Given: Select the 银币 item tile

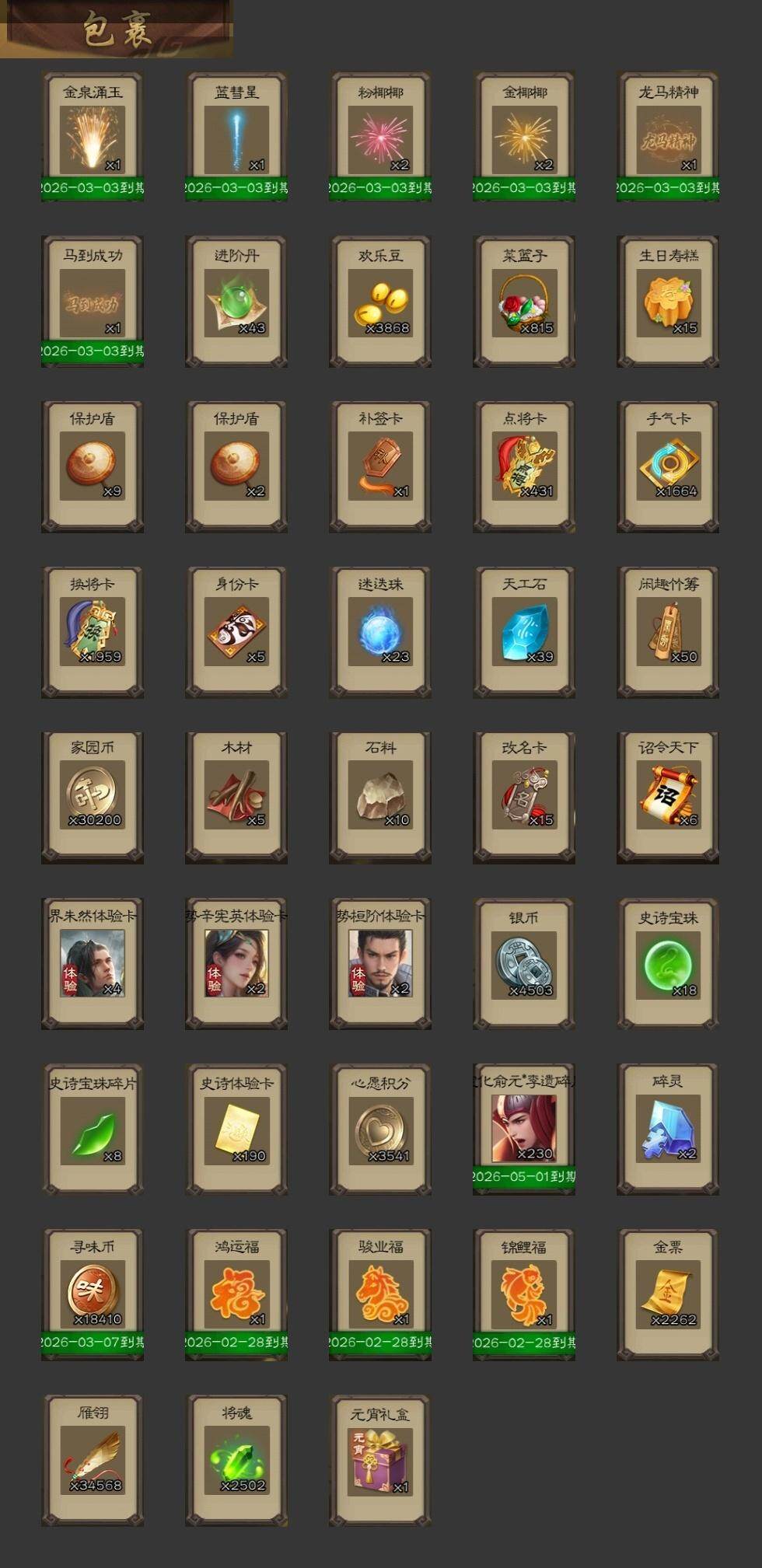Looking at the screenshot, I should tap(524, 964).
